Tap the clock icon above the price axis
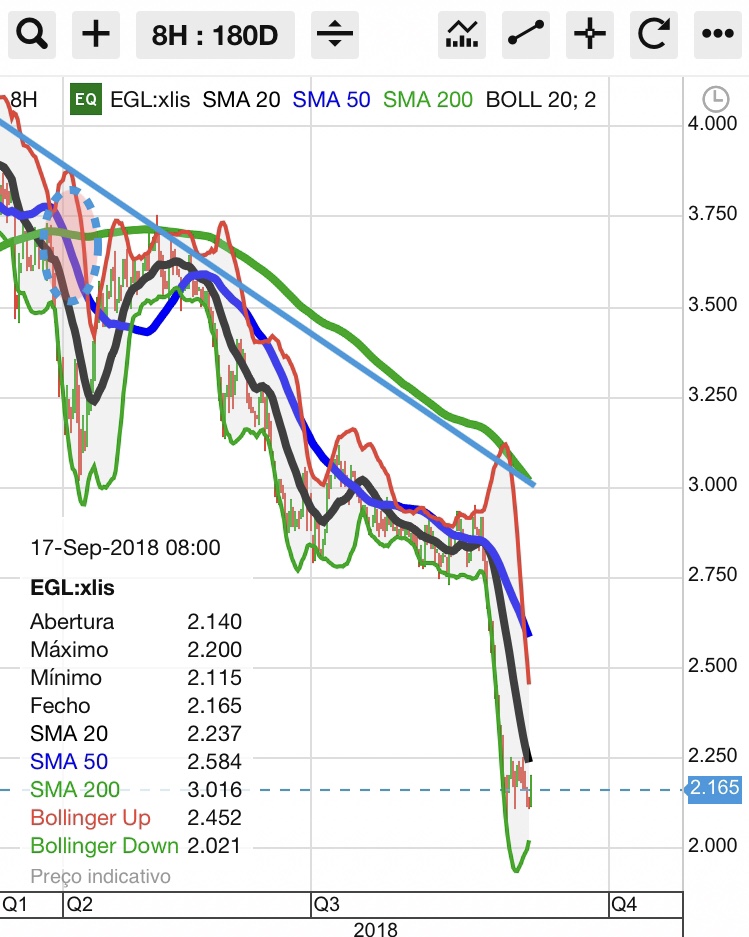 pos(715,99)
